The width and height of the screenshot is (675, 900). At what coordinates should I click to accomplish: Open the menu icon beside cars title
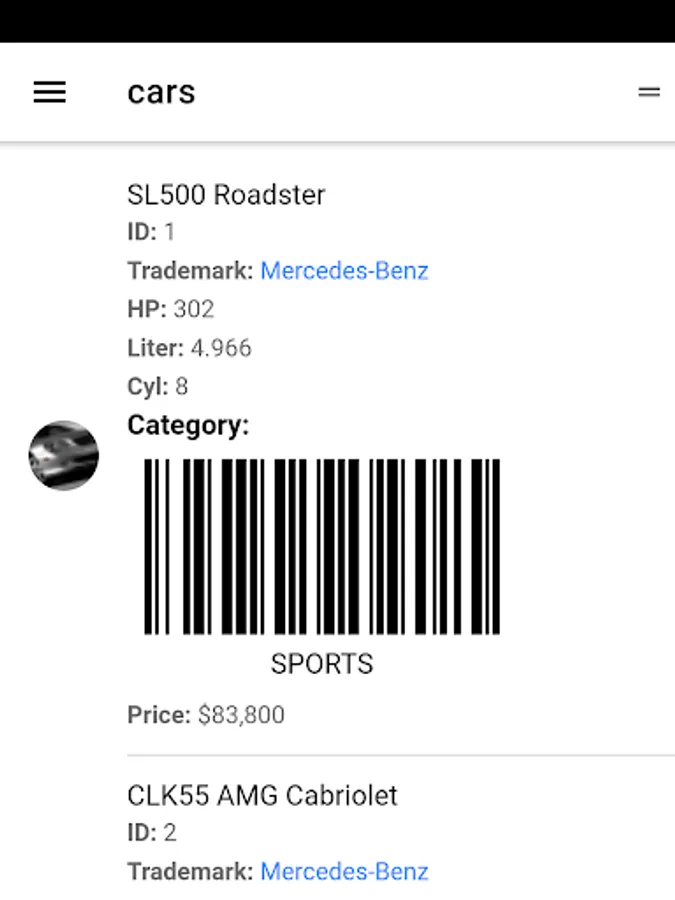[x=649, y=92]
